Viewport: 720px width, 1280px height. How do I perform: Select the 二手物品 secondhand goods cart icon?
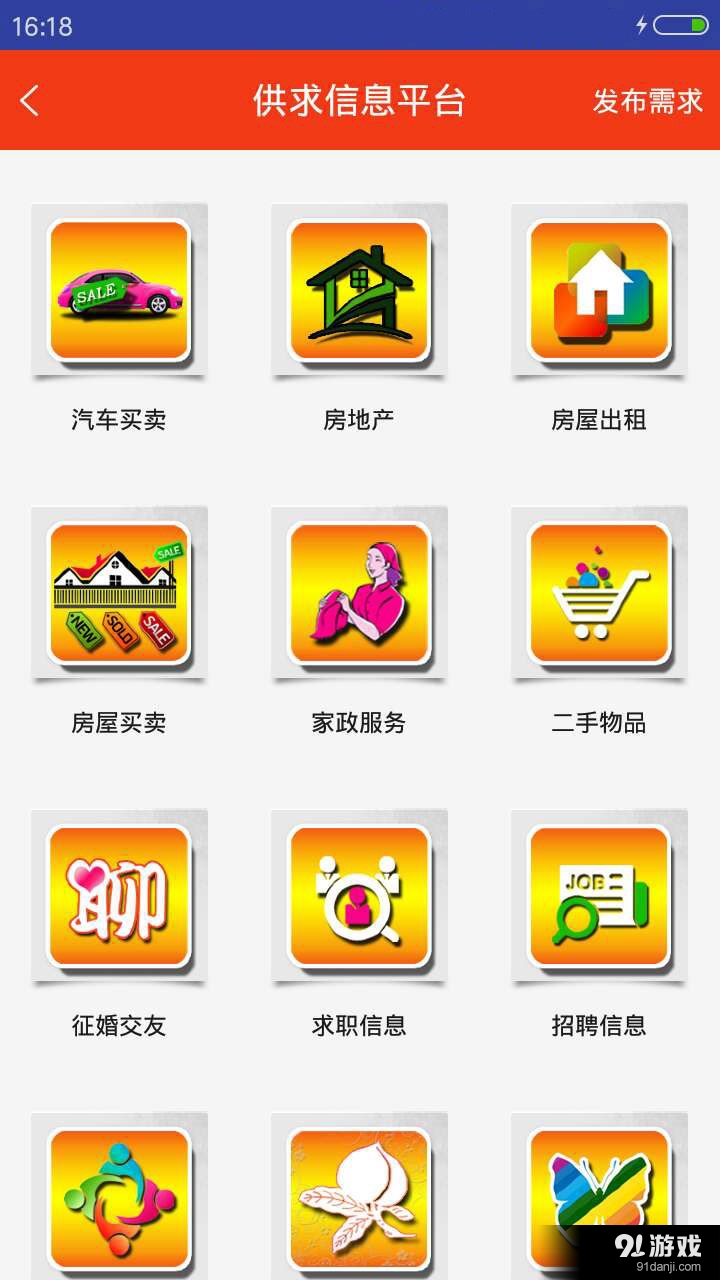pos(598,593)
